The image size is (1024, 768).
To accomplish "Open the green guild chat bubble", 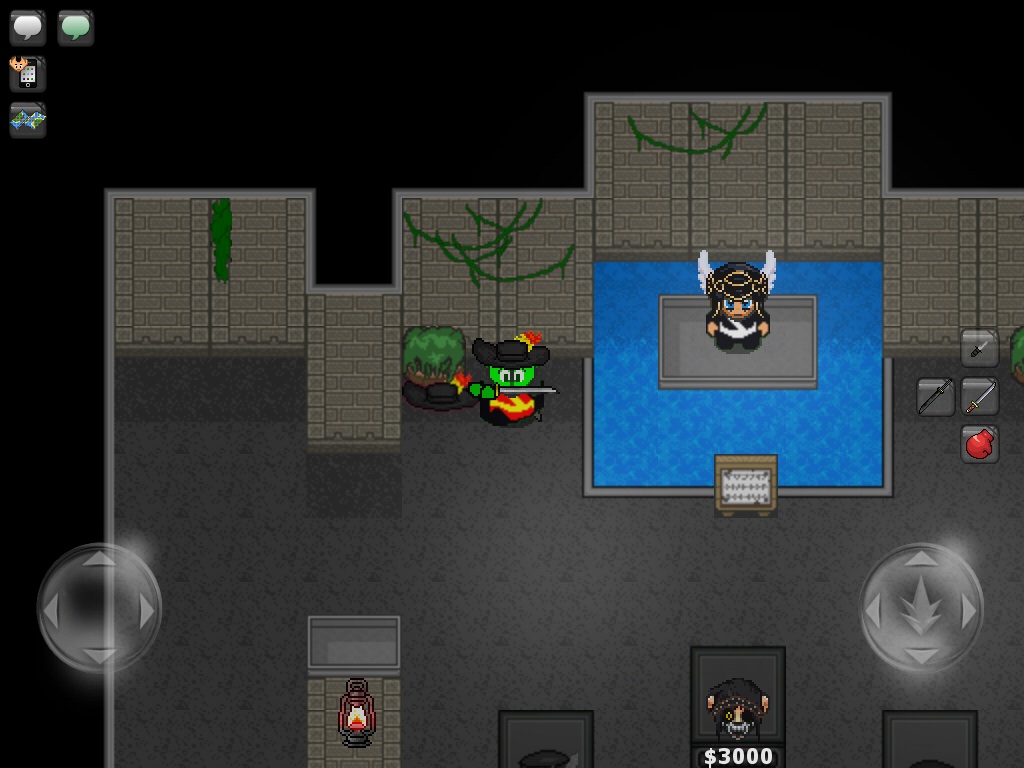I will (x=75, y=27).
